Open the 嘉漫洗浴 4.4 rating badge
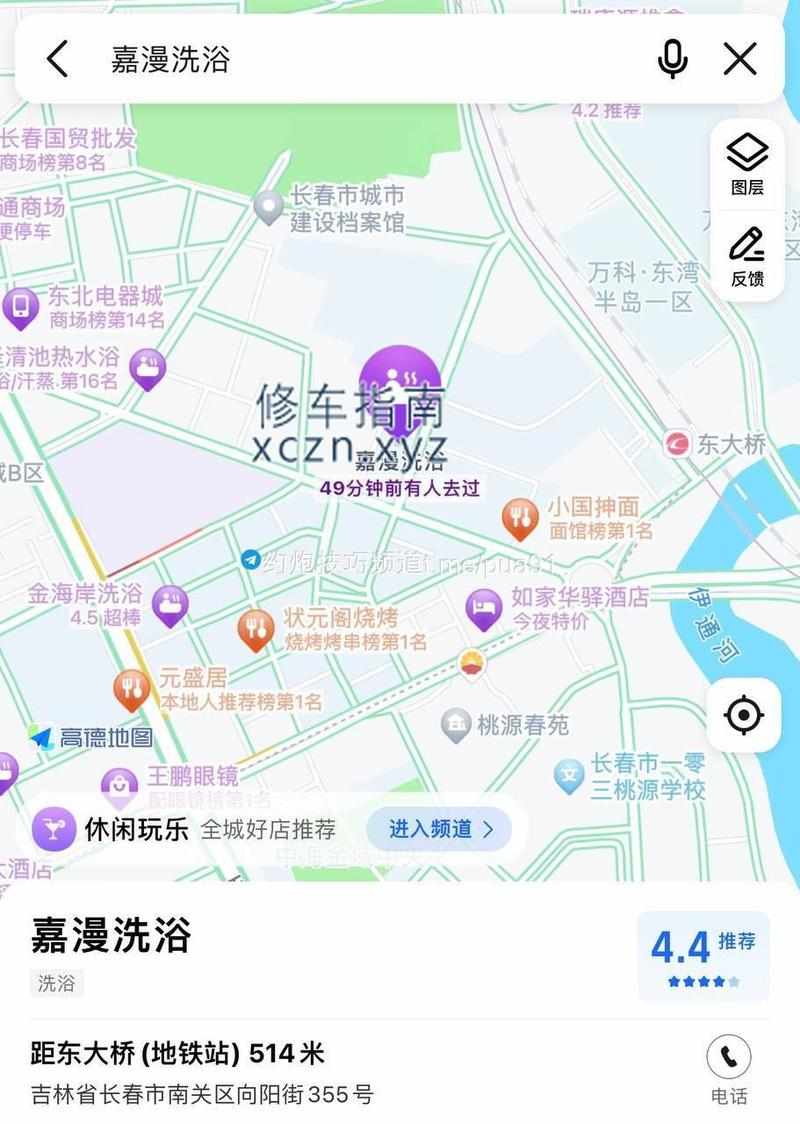The width and height of the screenshot is (800, 1124). 703,955
